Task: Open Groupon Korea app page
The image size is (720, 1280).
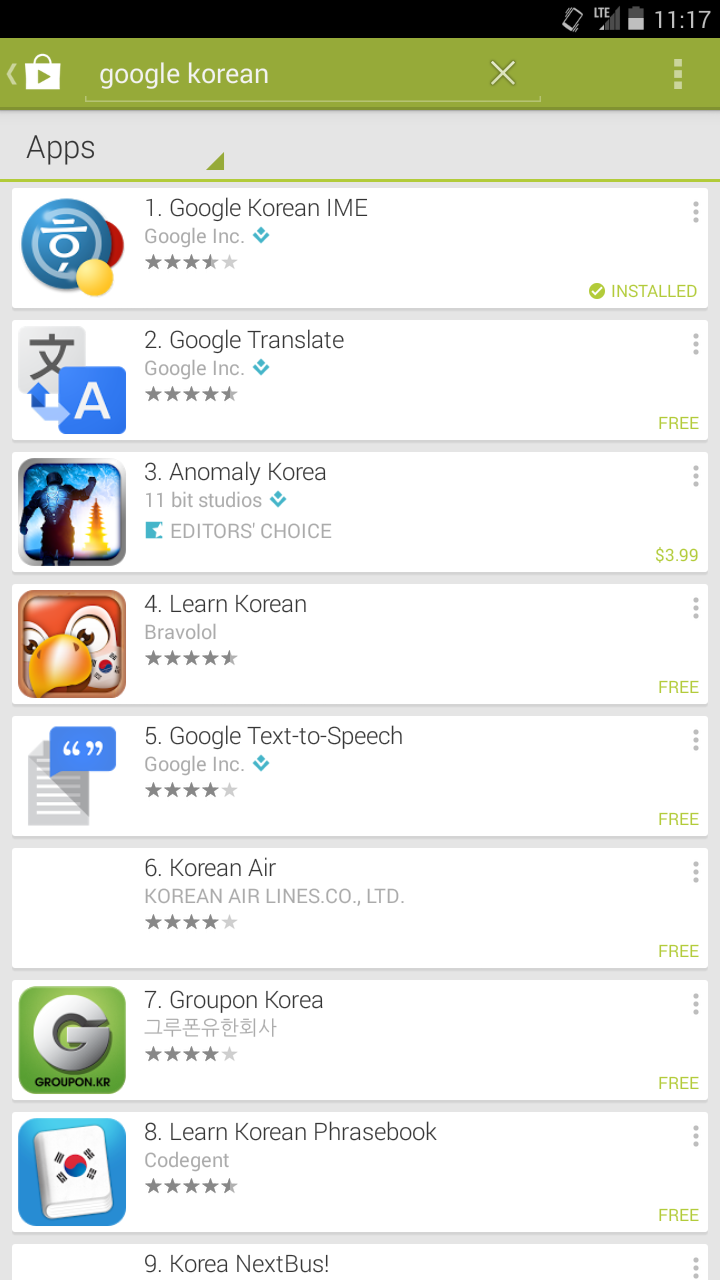Action: [360, 1040]
